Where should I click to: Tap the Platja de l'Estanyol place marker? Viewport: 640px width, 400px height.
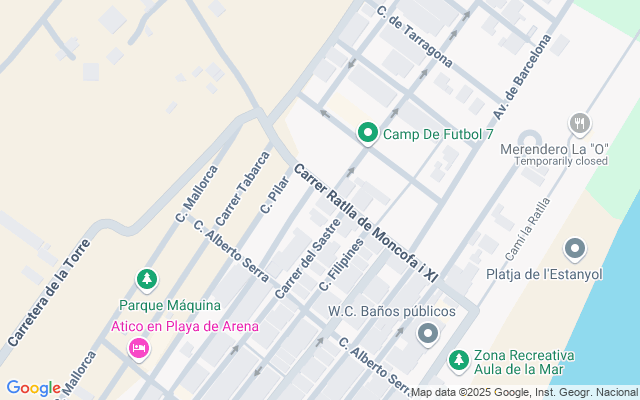[x=574, y=248]
